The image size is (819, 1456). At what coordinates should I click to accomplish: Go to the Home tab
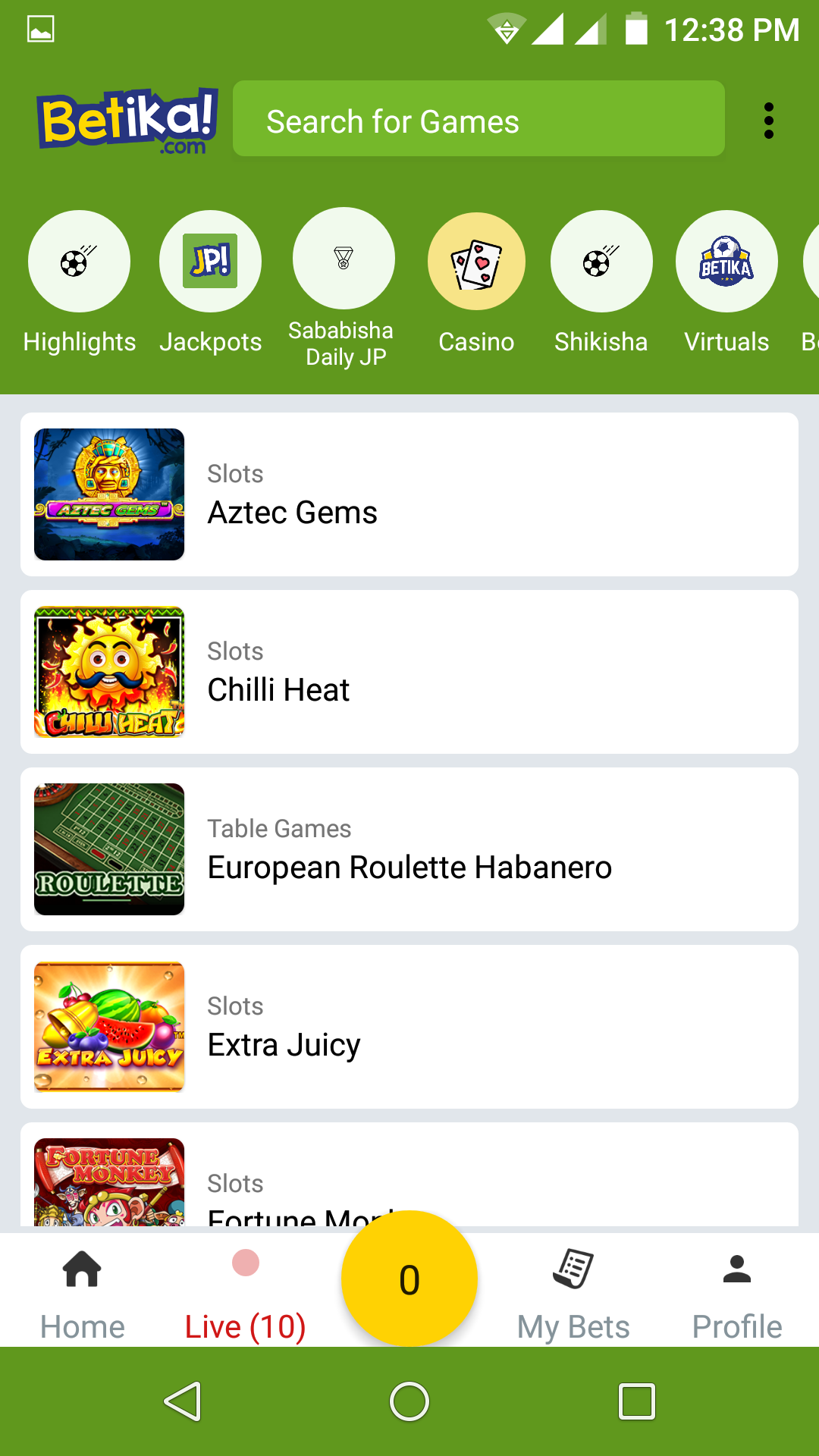coord(82,1293)
